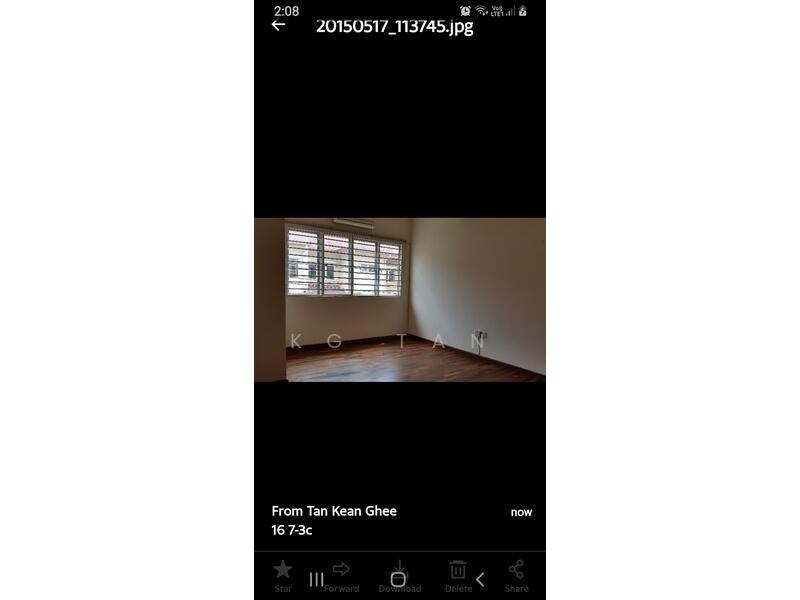Star this photo
Screen dimensions: 800x600
283,575
